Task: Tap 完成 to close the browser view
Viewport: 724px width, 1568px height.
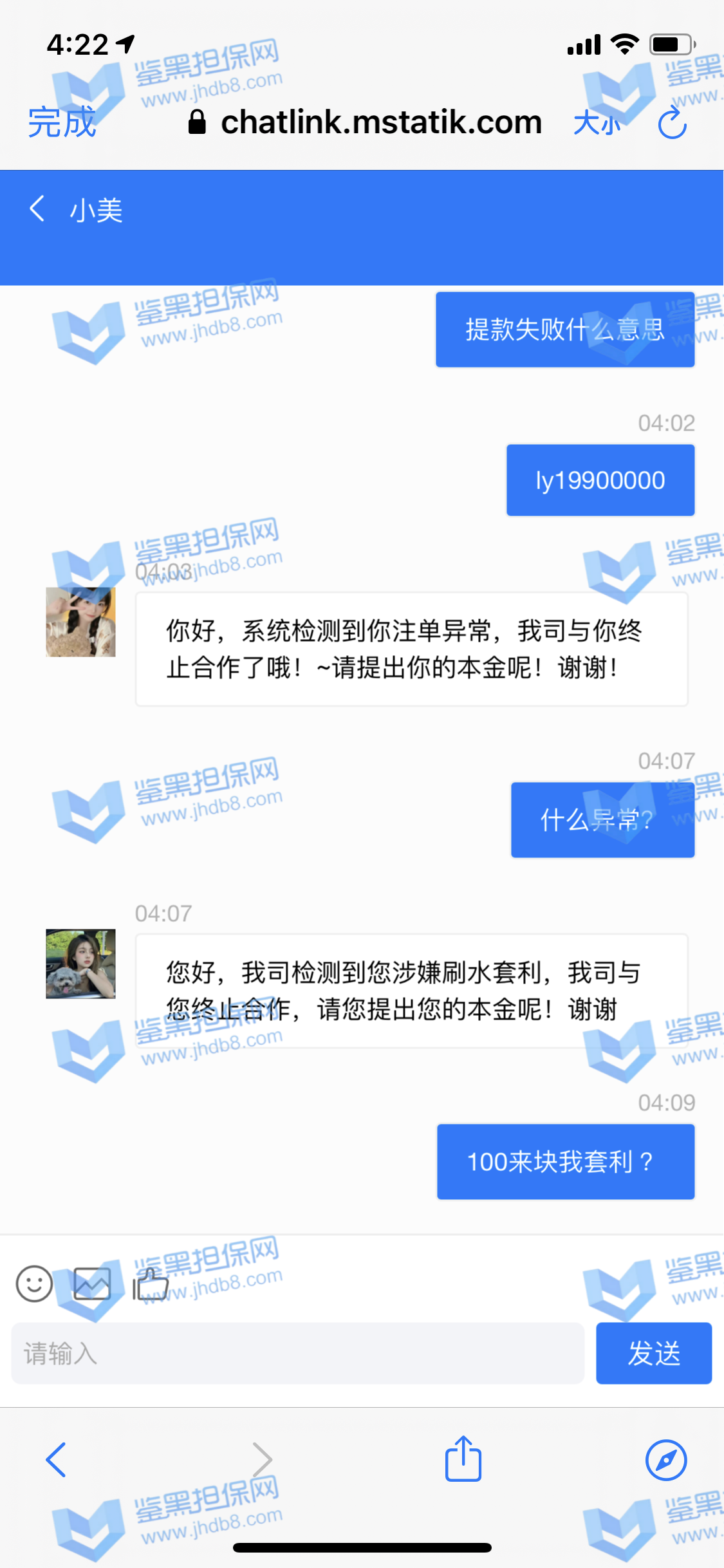Action: point(62,122)
